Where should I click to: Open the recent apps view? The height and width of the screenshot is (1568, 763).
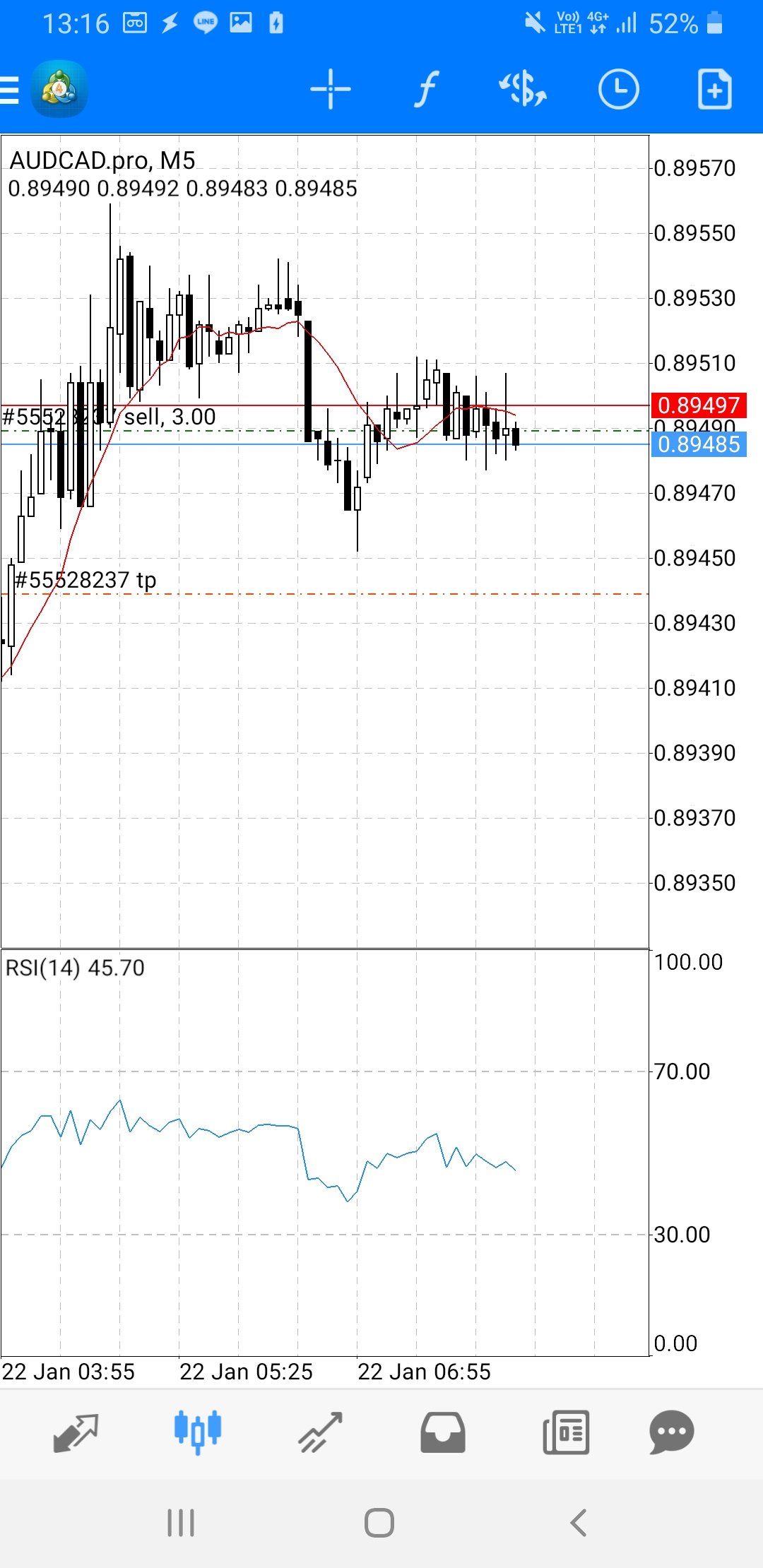click(x=181, y=1523)
